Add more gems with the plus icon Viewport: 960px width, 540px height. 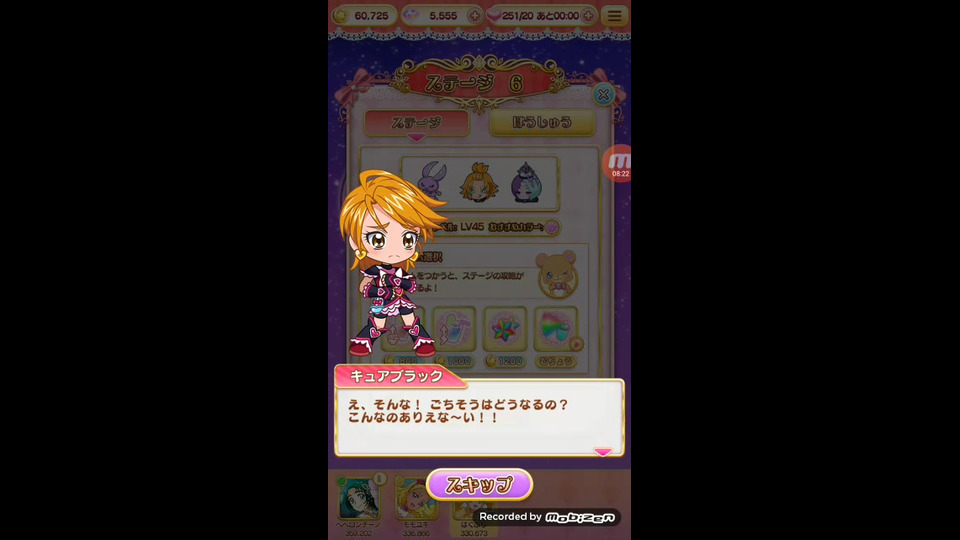click(x=475, y=16)
